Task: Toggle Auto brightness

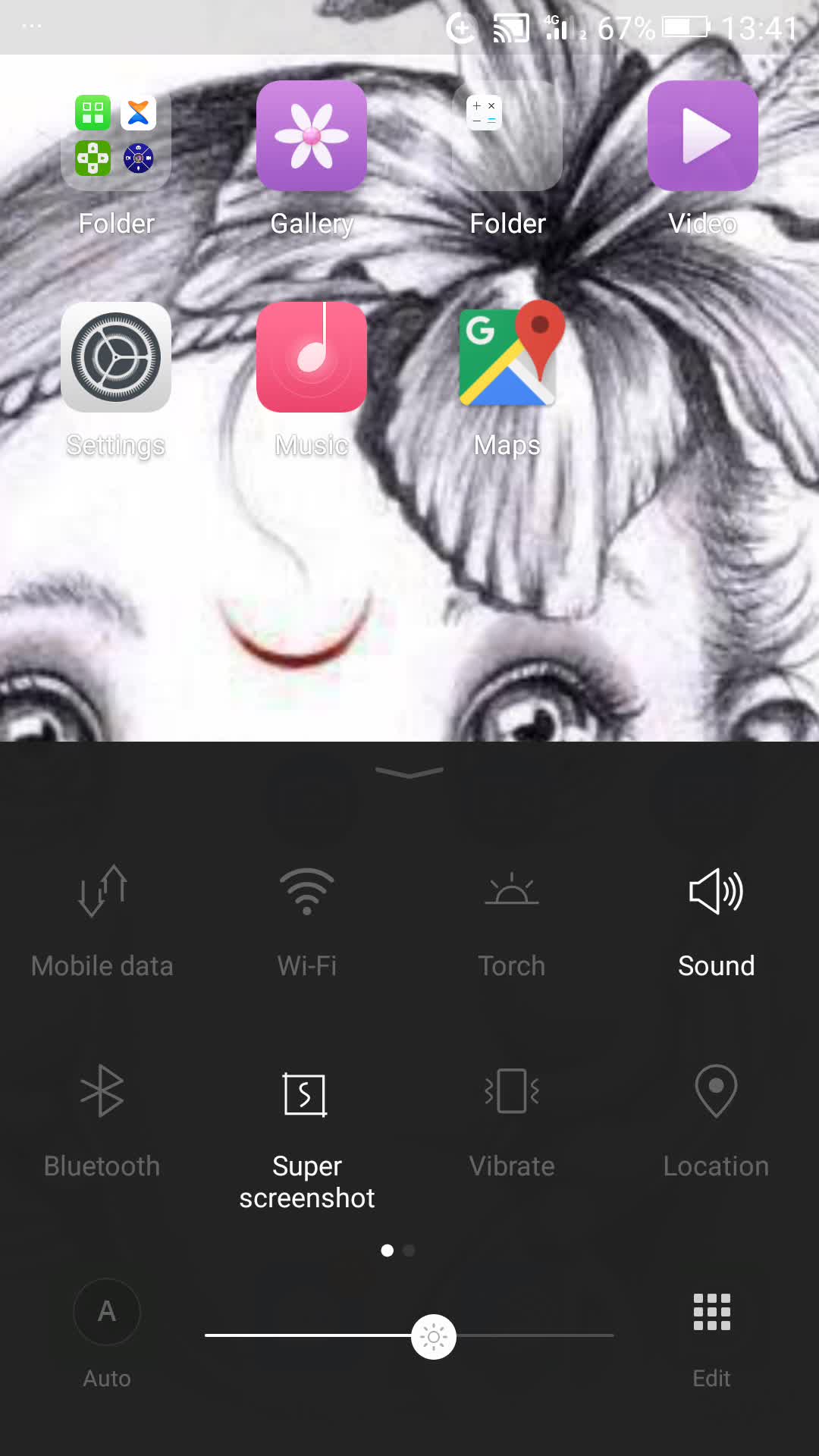Action: click(107, 1313)
